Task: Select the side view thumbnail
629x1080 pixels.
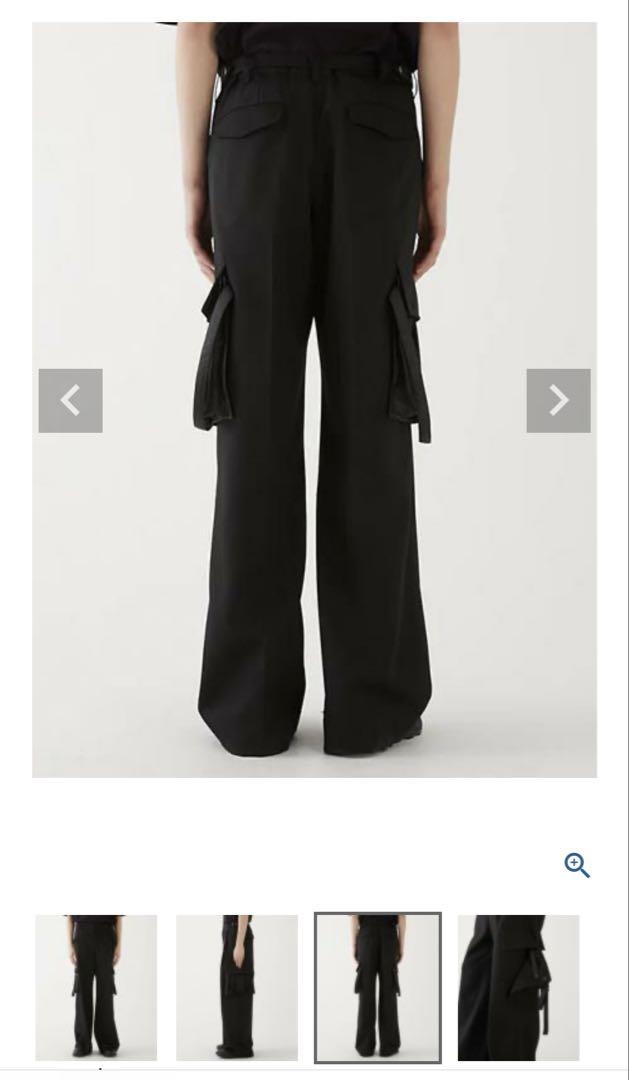Action: tap(237, 988)
